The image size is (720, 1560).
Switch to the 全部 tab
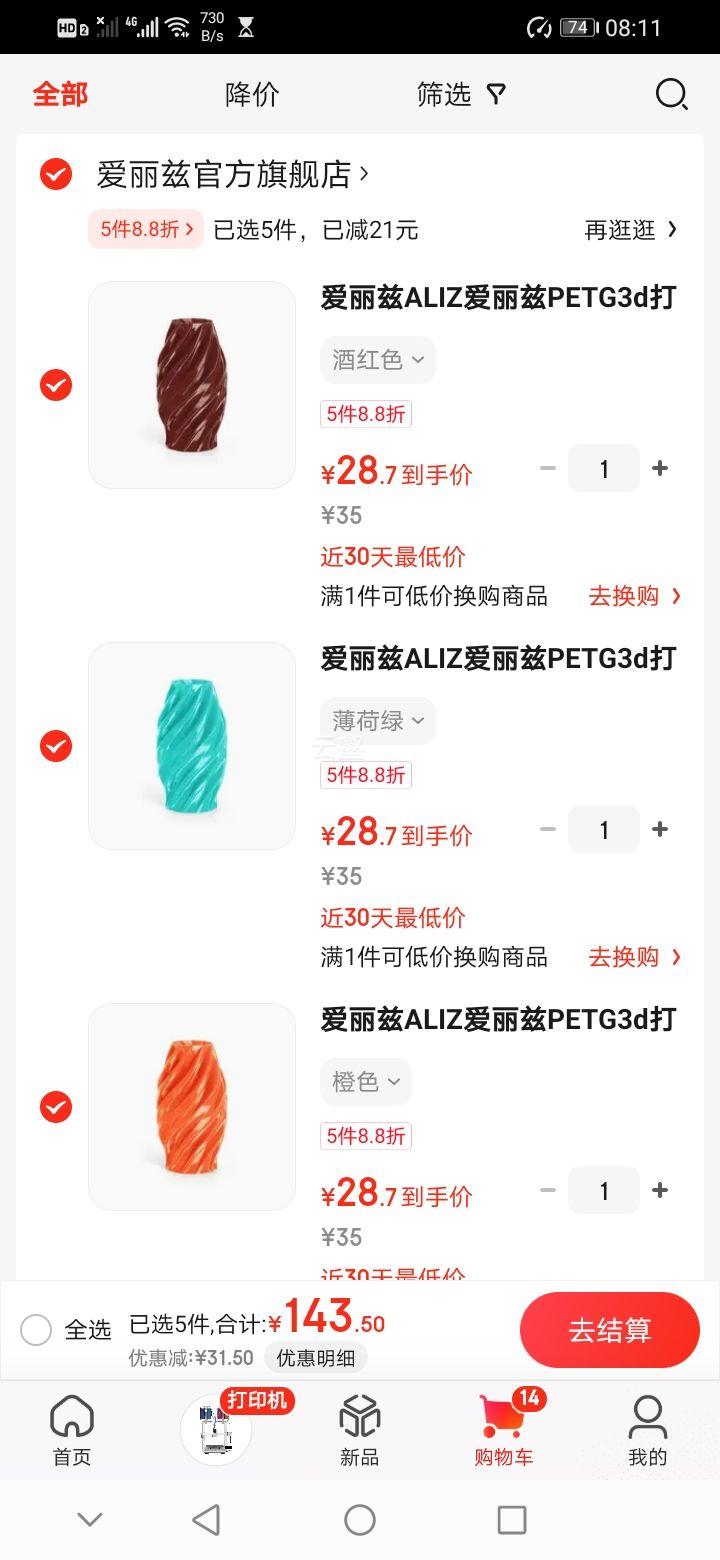tap(60, 94)
